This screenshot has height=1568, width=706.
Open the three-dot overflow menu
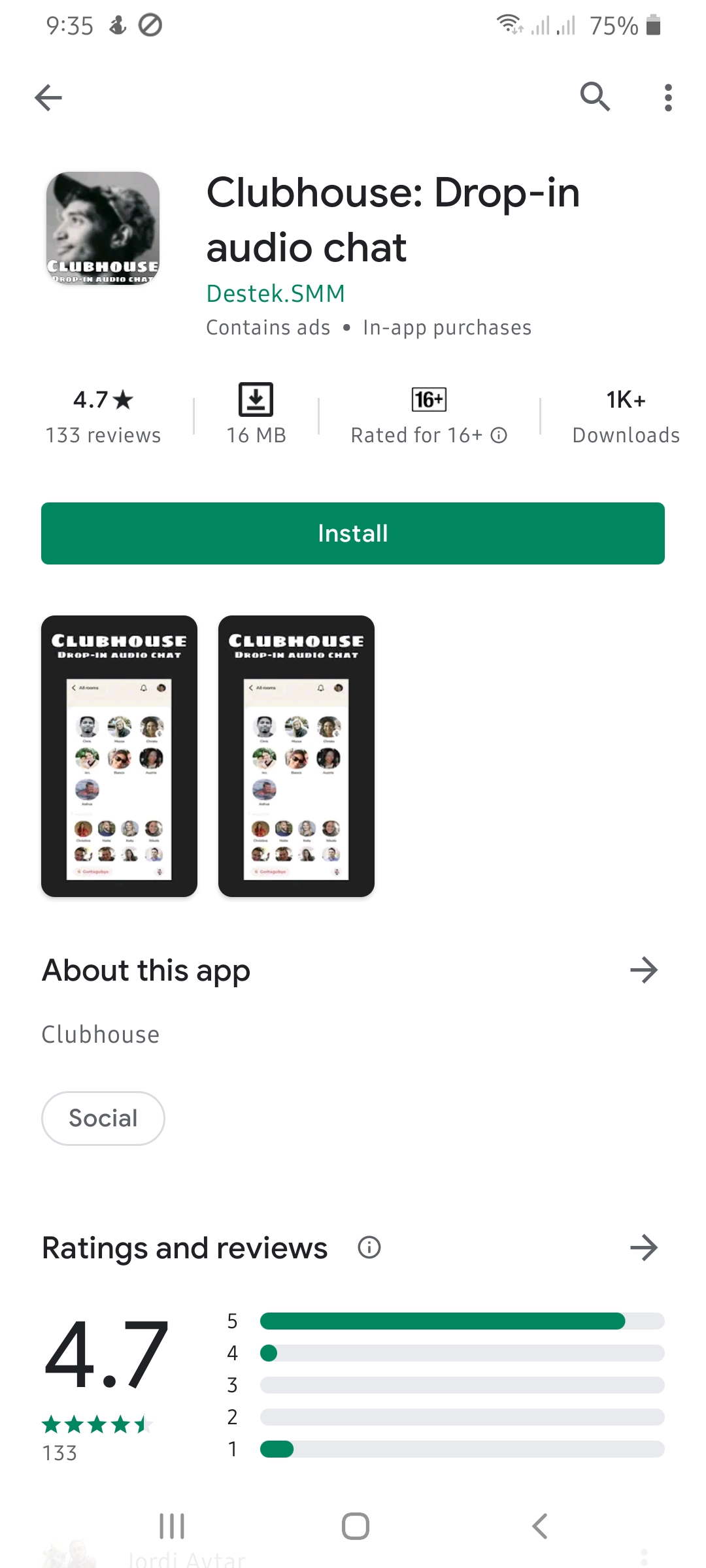(x=667, y=98)
